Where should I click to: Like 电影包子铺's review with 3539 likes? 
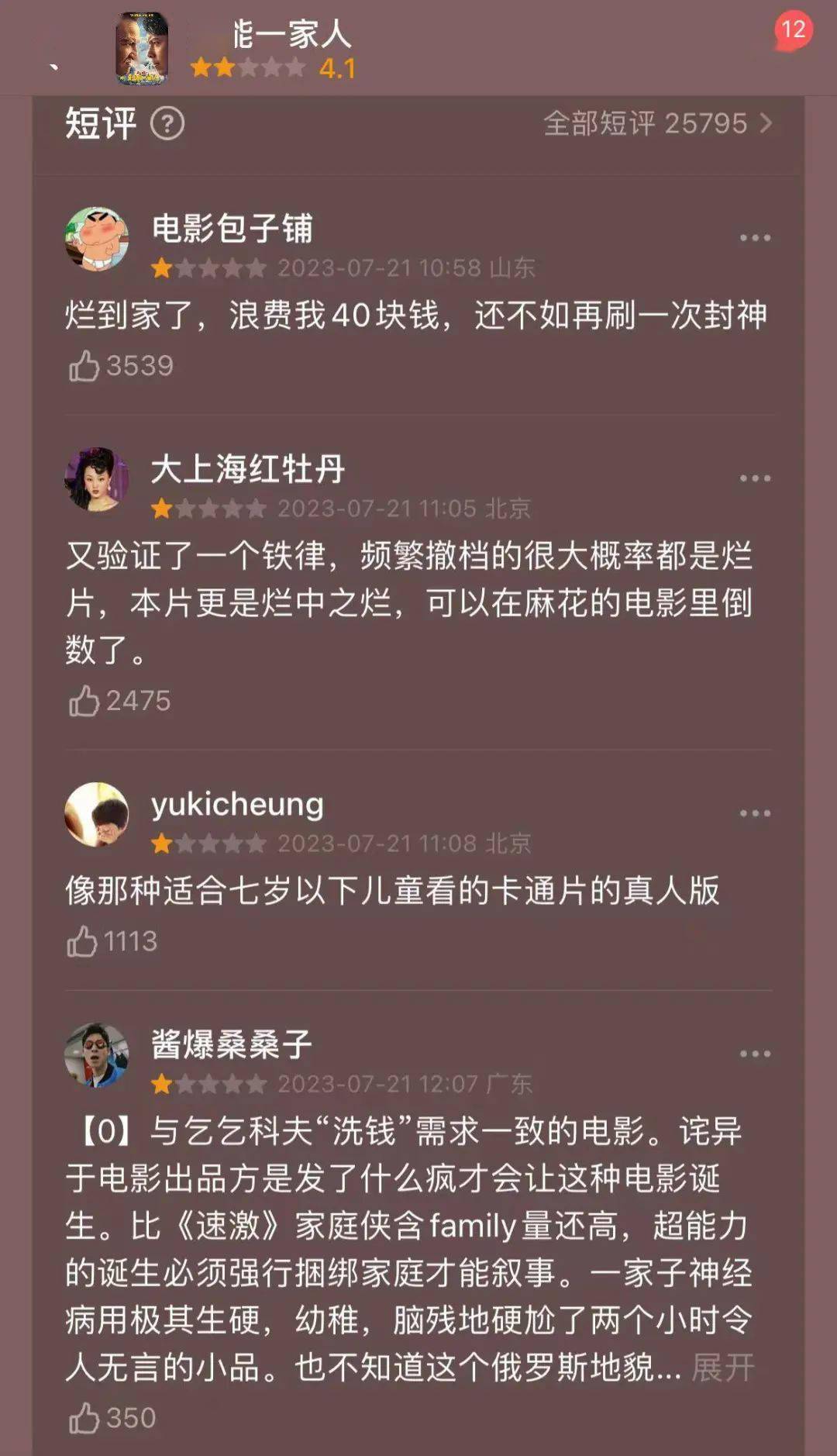(x=84, y=366)
